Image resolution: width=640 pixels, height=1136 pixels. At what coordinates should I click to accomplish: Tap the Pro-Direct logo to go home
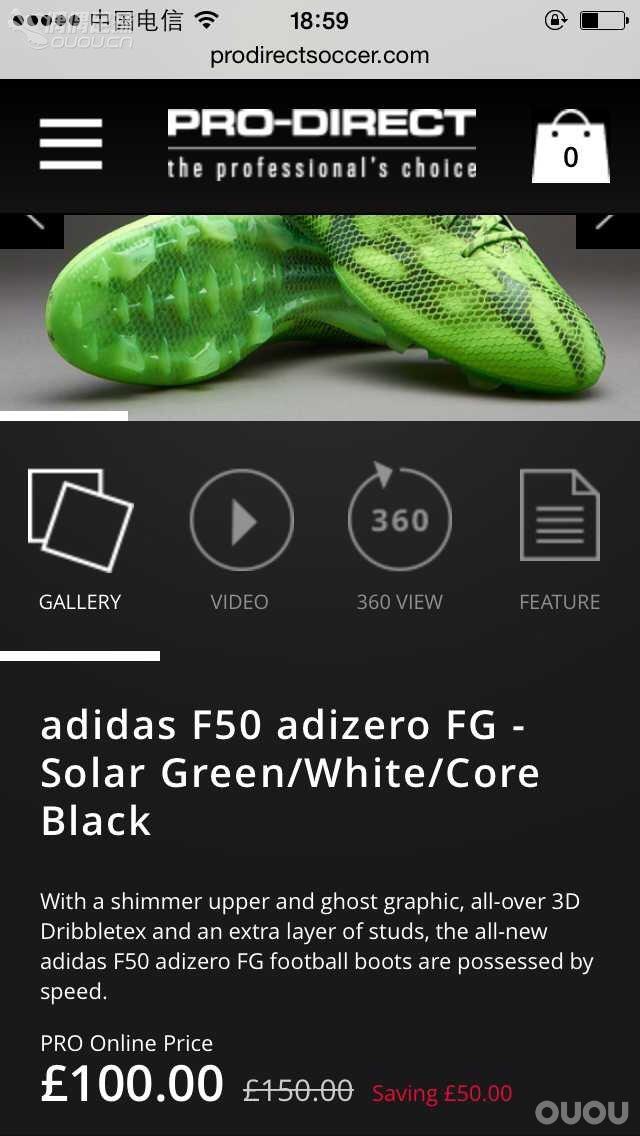(x=321, y=144)
